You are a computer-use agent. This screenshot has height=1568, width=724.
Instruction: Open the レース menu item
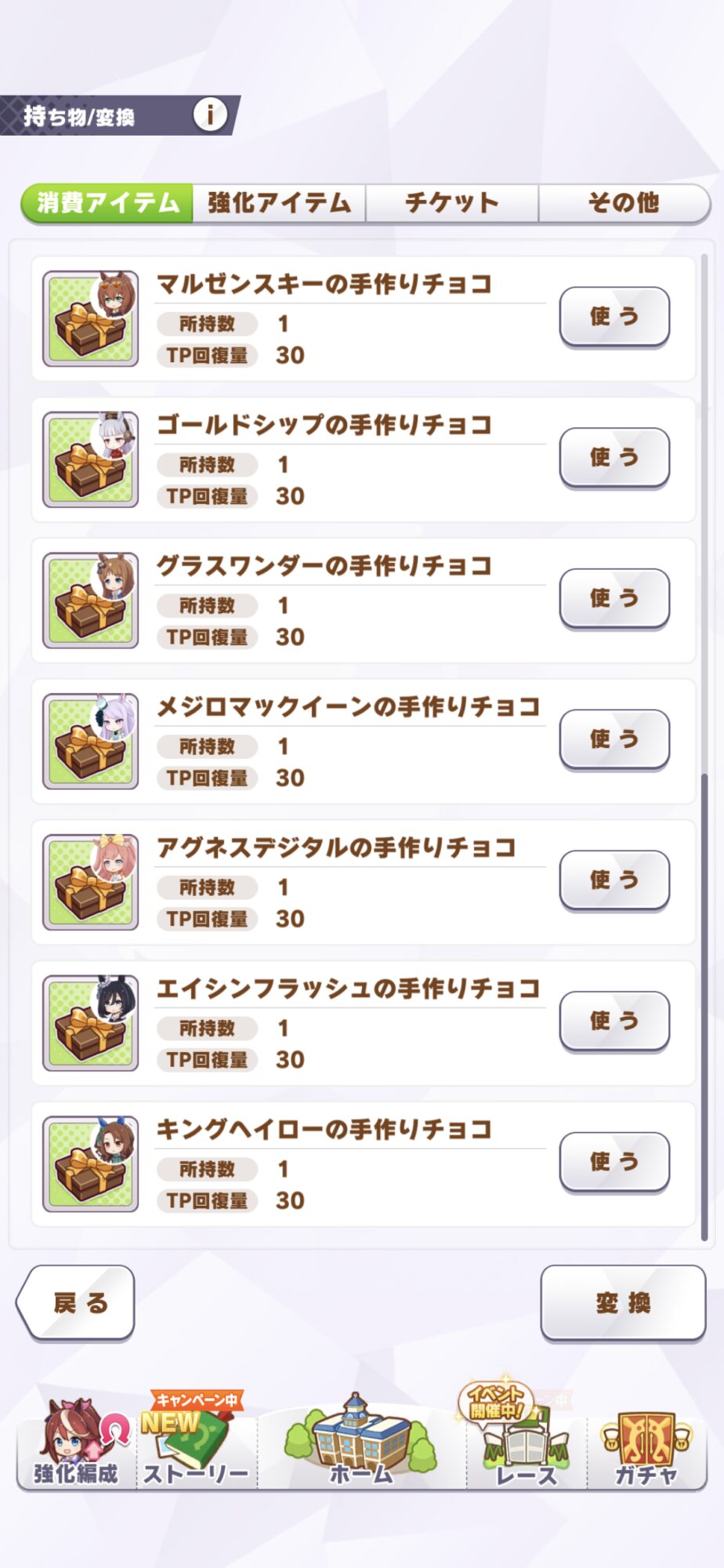pyautogui.click(x=526, y=1441)
